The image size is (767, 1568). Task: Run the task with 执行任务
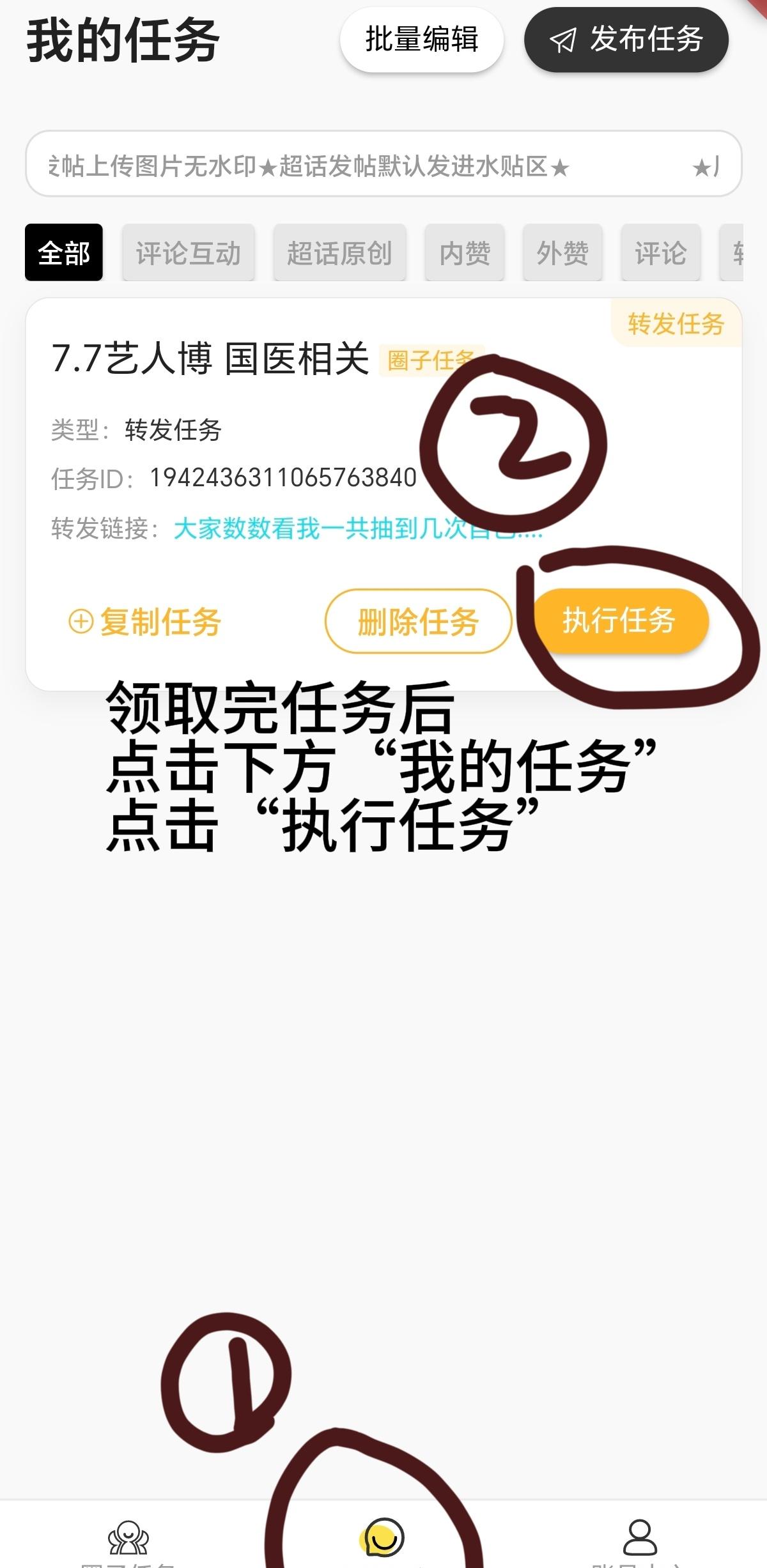[x=620, y=620]
